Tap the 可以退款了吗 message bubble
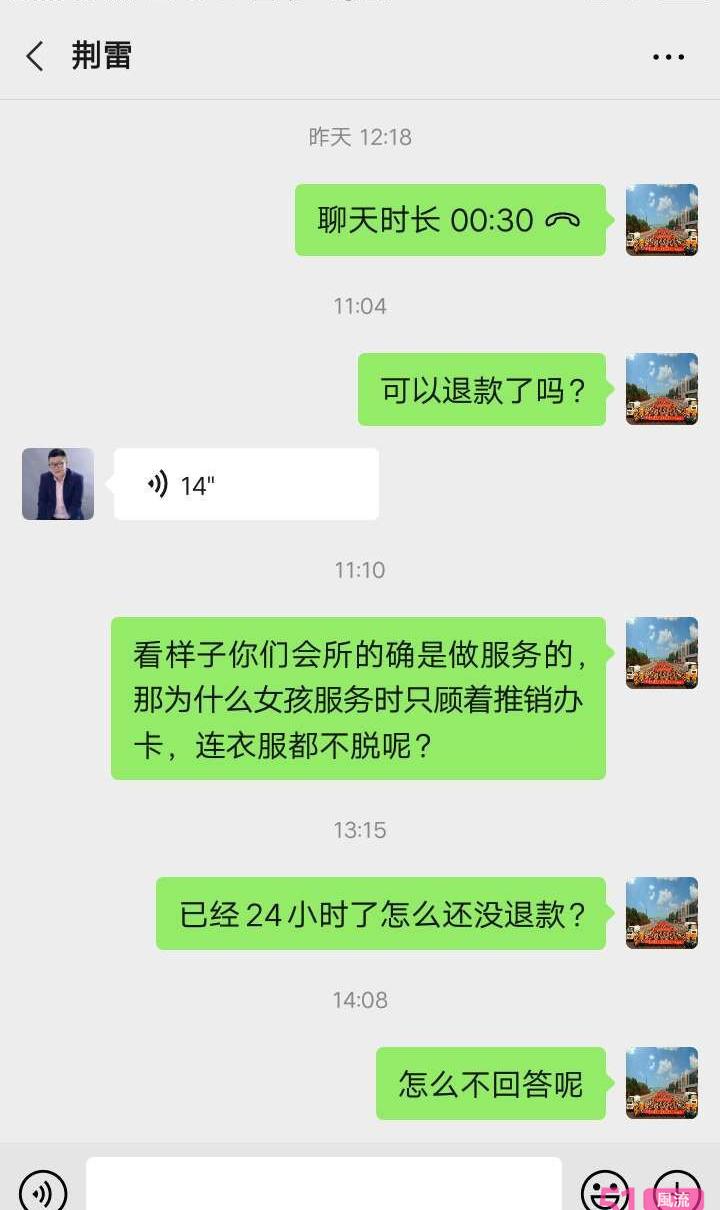Image resolution: width=720 pixels, height=1210 pixels. tap(482, 389)
